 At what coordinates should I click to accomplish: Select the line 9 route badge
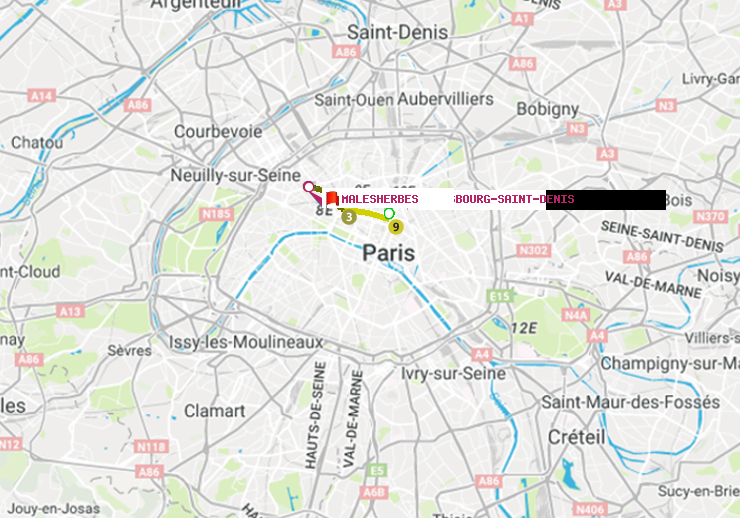(x=396, y=227)
